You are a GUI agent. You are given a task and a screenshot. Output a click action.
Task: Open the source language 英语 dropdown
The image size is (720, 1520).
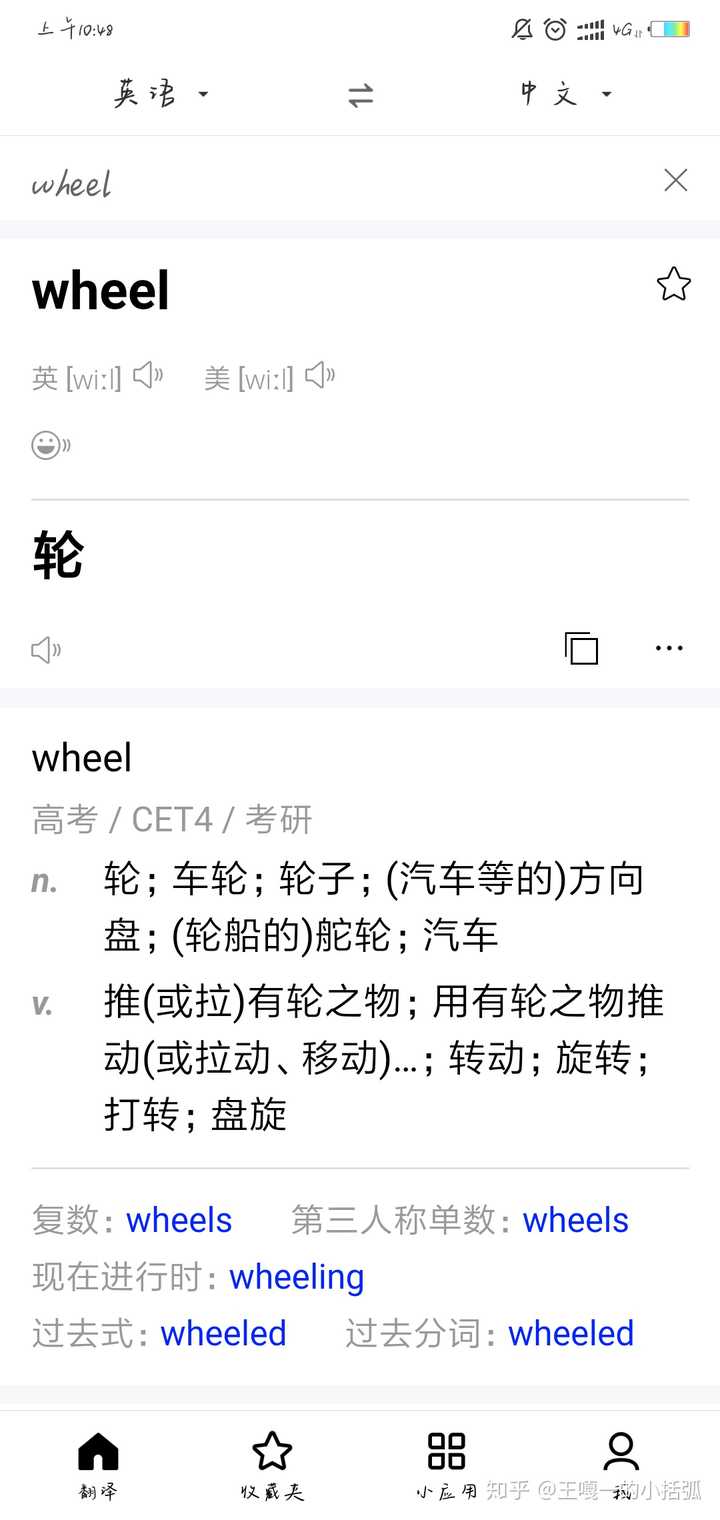pyautogui.click(x=160, y=94)
